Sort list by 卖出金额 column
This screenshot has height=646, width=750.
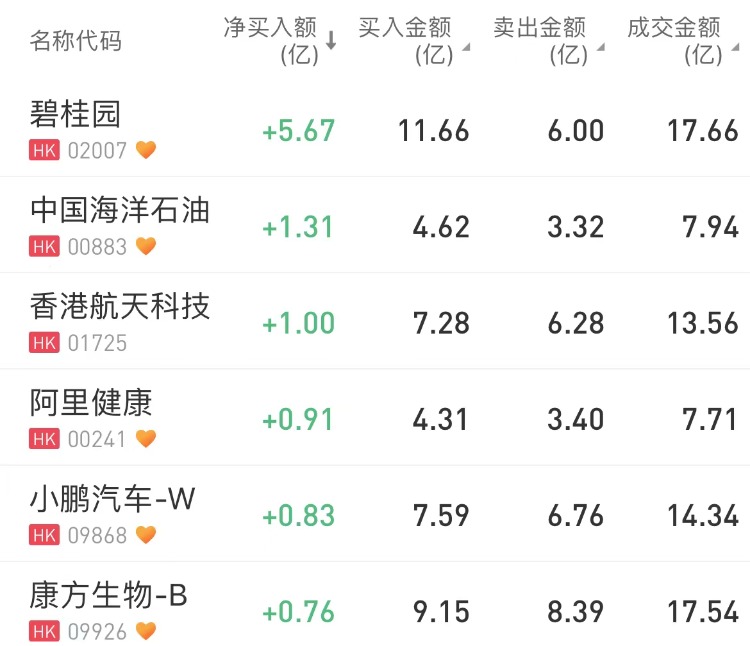(x=547, y=40)
